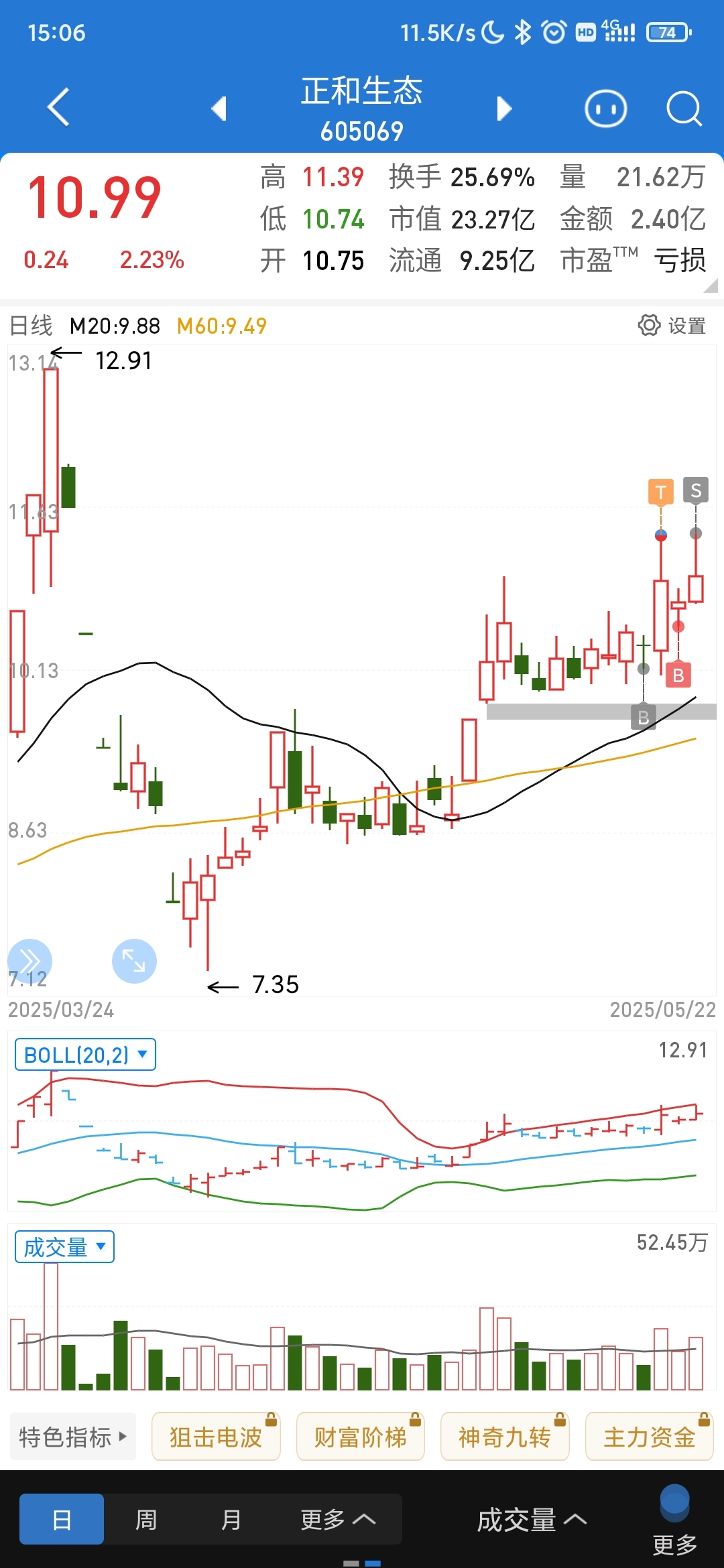Expand the bottom 成交量 selector

(532, 1520)
